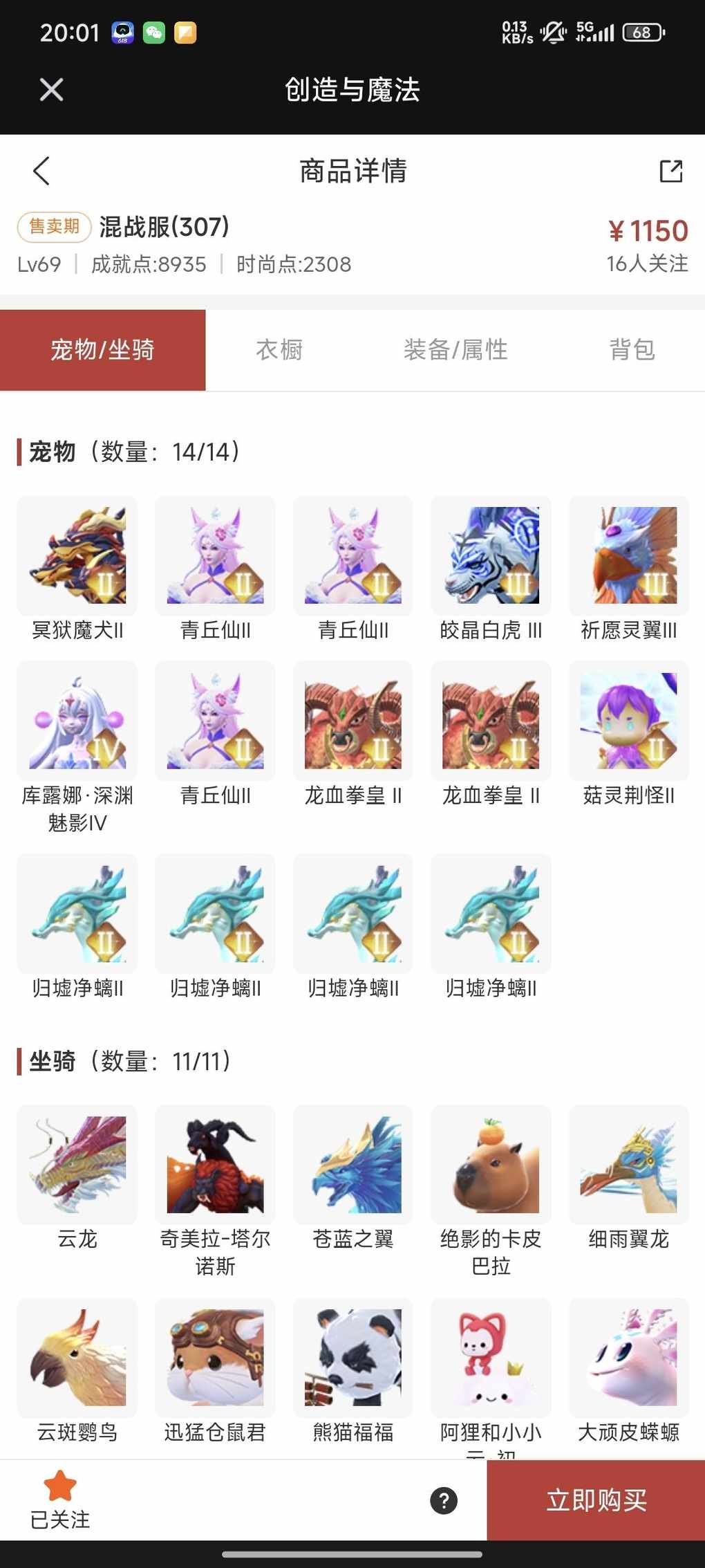Viewport: 705px width, 1568px height.
Task: Select the 背包 tab
Action: click(632, 350)
